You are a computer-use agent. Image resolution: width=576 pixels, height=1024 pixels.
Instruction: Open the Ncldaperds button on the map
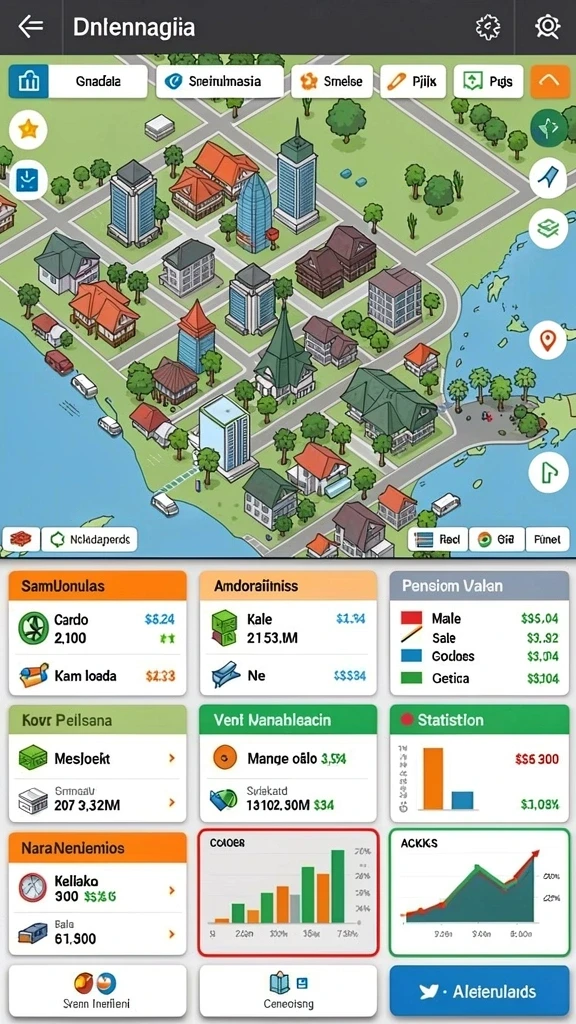(x=89, y=540)
